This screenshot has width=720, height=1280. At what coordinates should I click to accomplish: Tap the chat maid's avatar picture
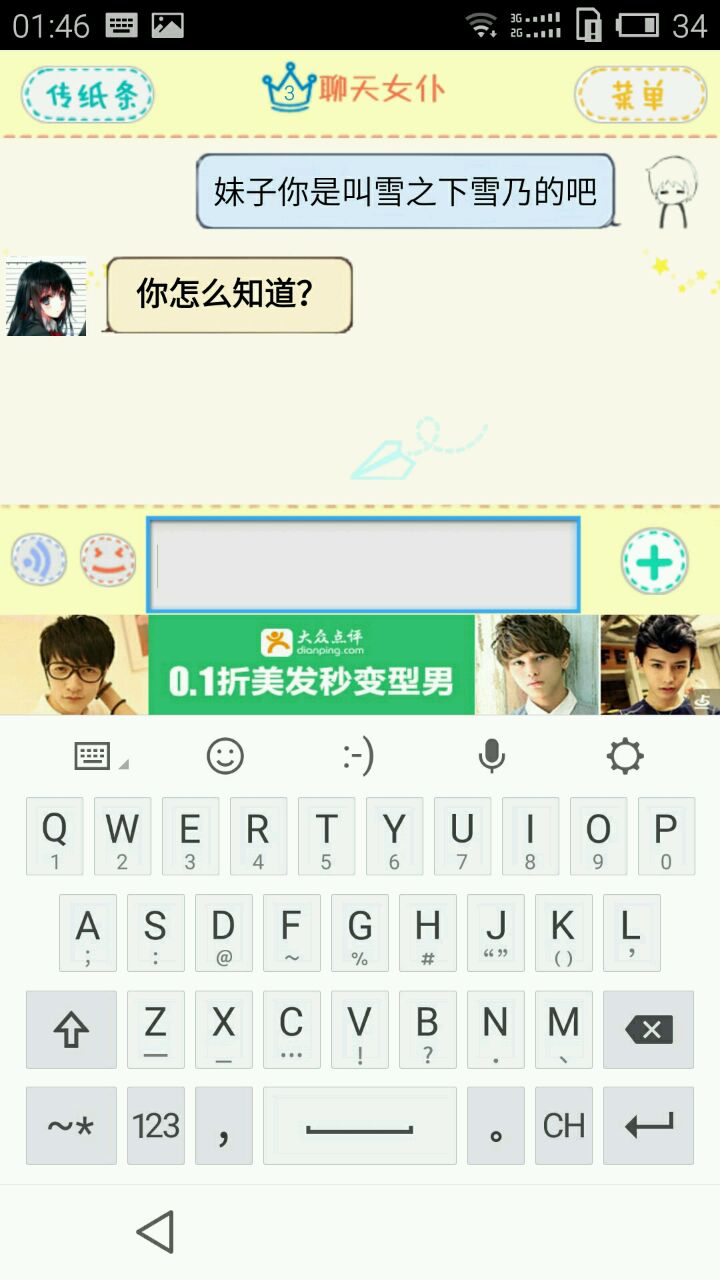(46, 298)
